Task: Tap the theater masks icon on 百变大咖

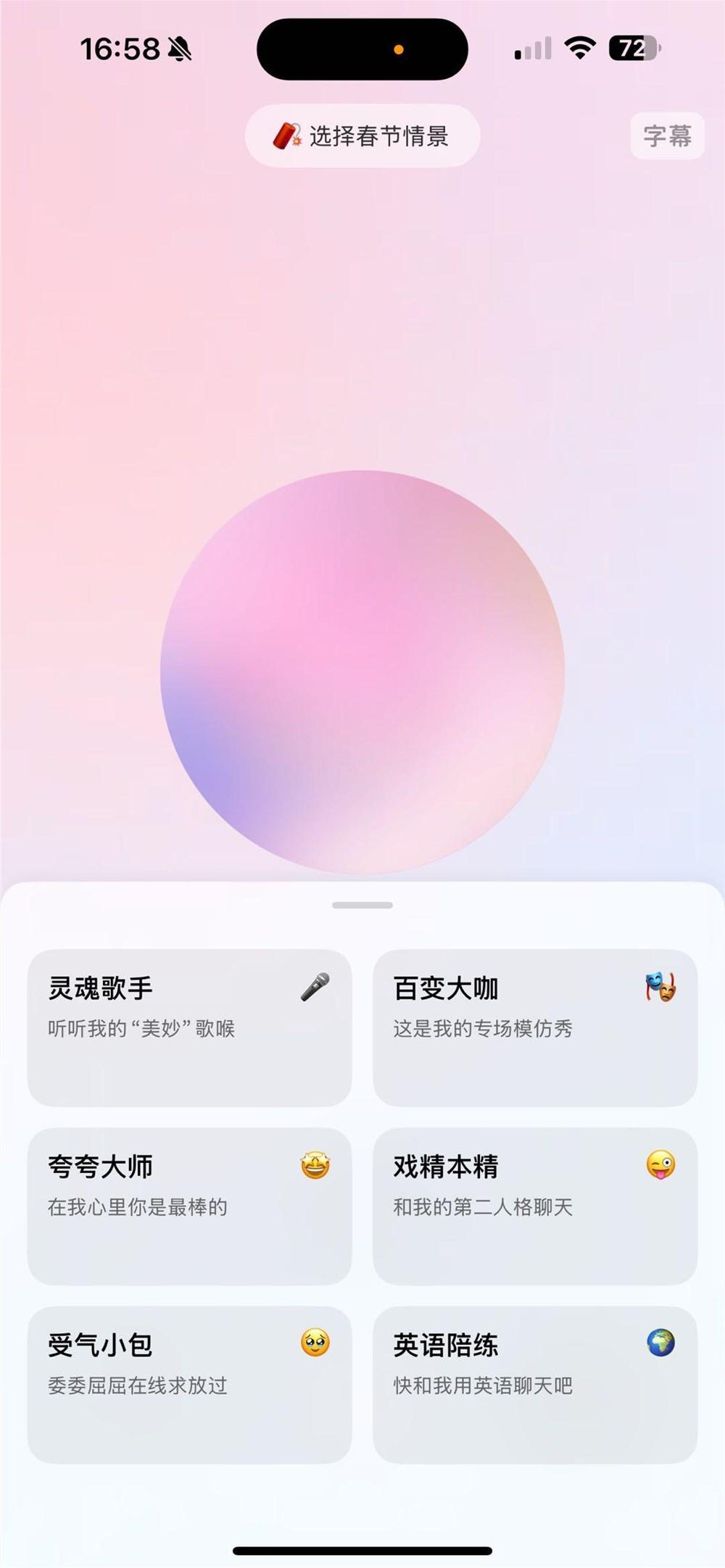Action: pos(660,985)
